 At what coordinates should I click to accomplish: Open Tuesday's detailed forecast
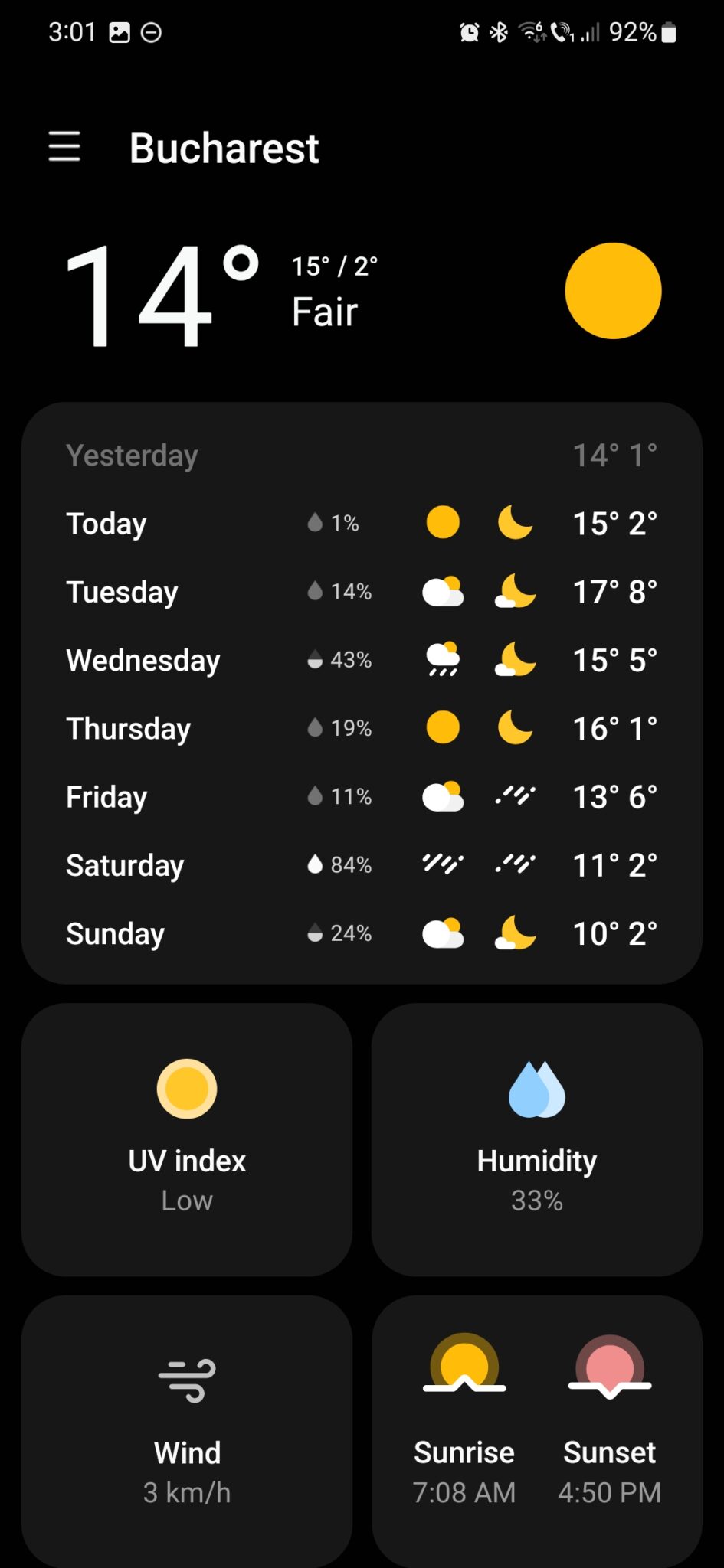coord(360,591)
